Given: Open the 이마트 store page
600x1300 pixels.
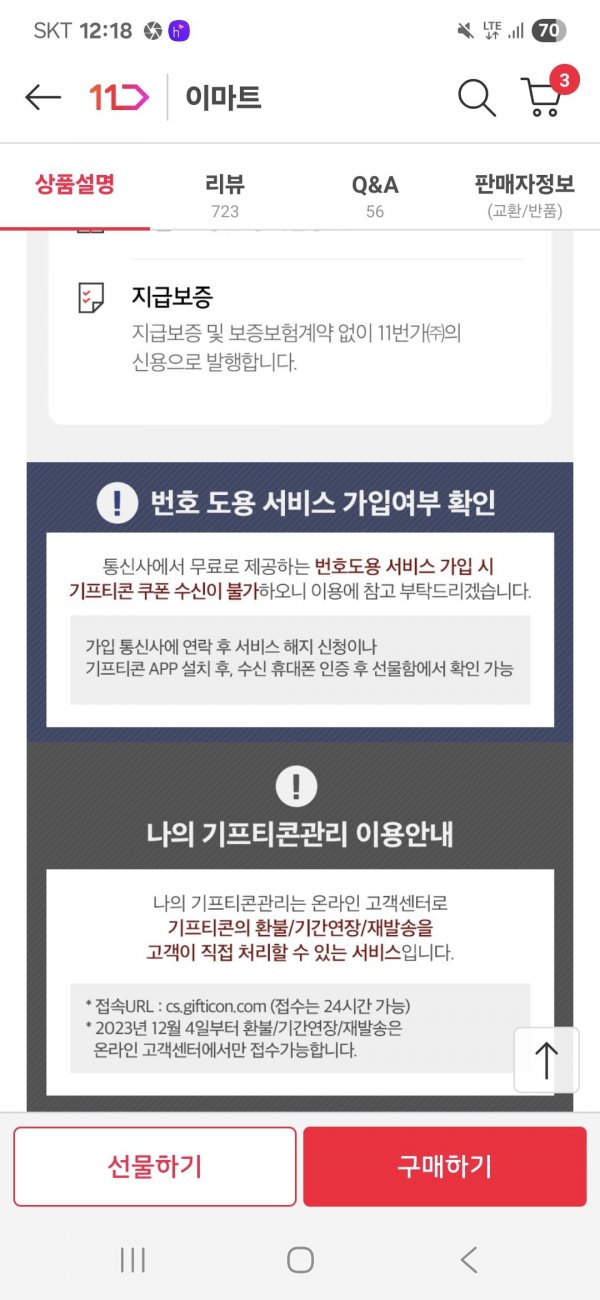Looking at the screenshot, I should coord(223,97).
